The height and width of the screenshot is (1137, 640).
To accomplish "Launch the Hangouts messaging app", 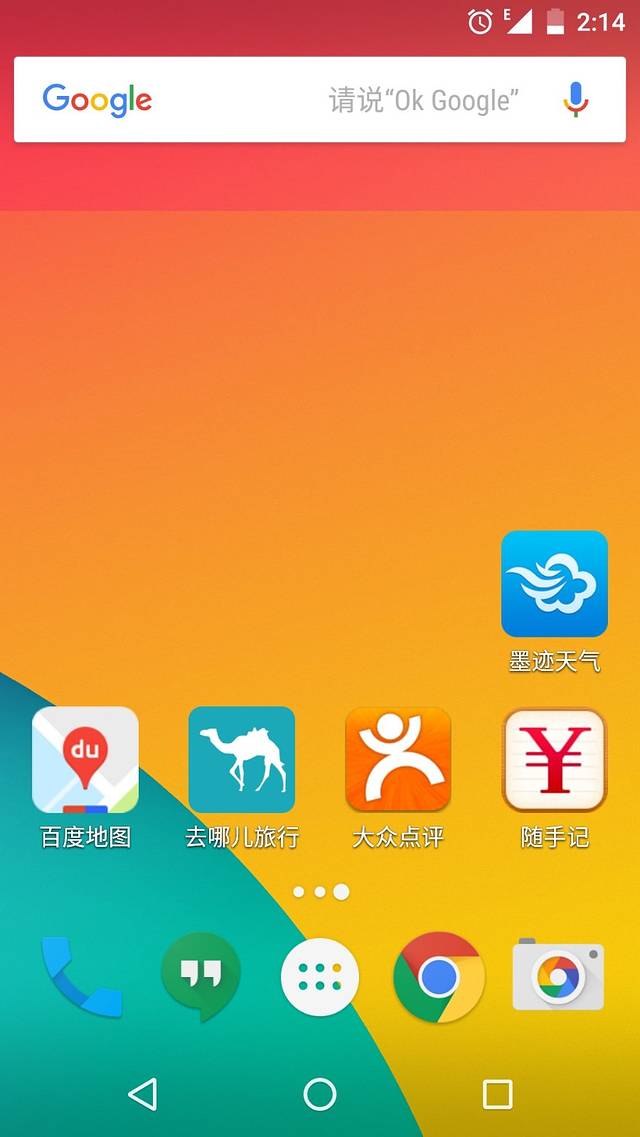I will (x=201, y=977).
